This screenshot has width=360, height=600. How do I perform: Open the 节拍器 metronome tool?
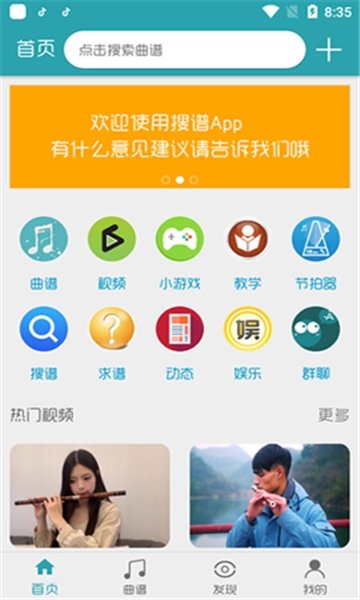coord(316,253)
